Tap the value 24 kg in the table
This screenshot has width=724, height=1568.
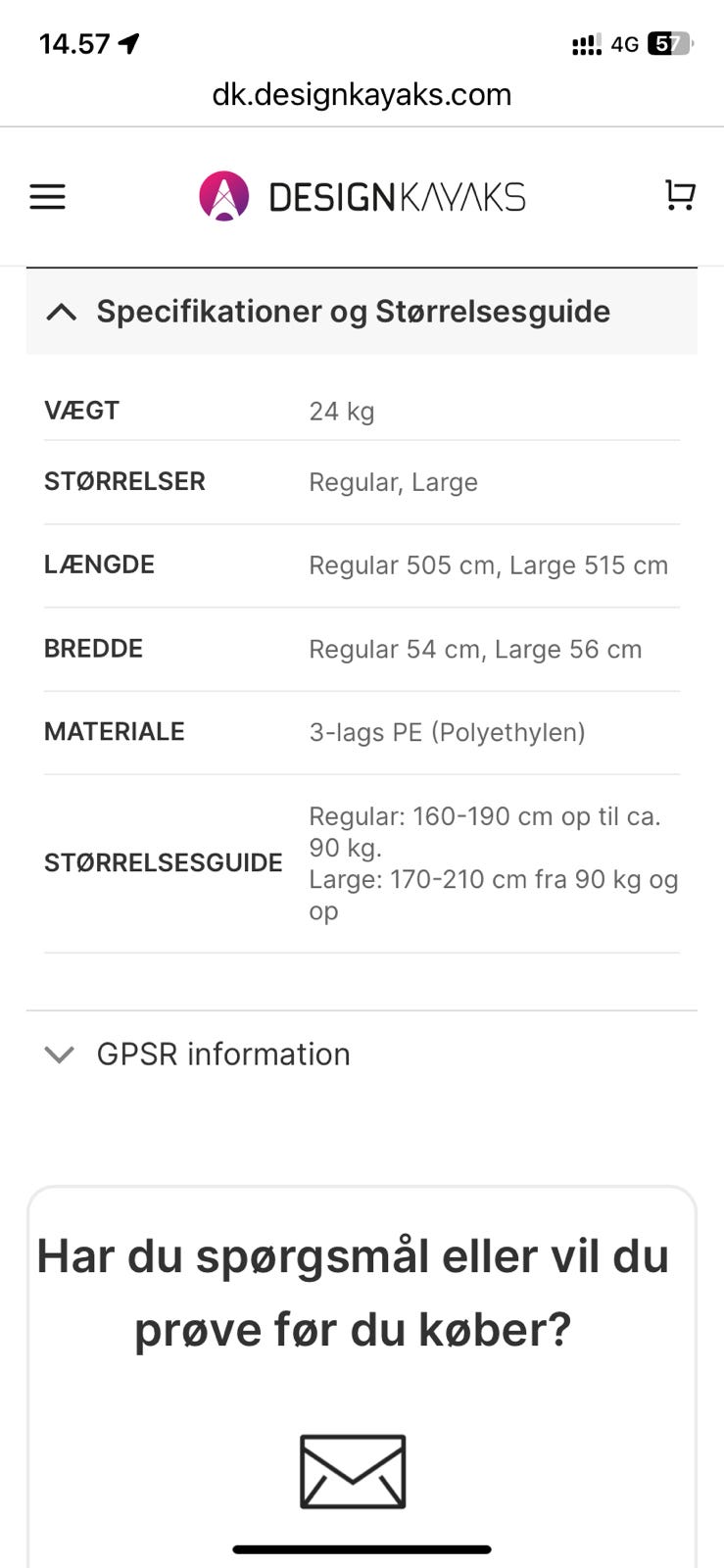pyautogui.click(x=342, y=412)
